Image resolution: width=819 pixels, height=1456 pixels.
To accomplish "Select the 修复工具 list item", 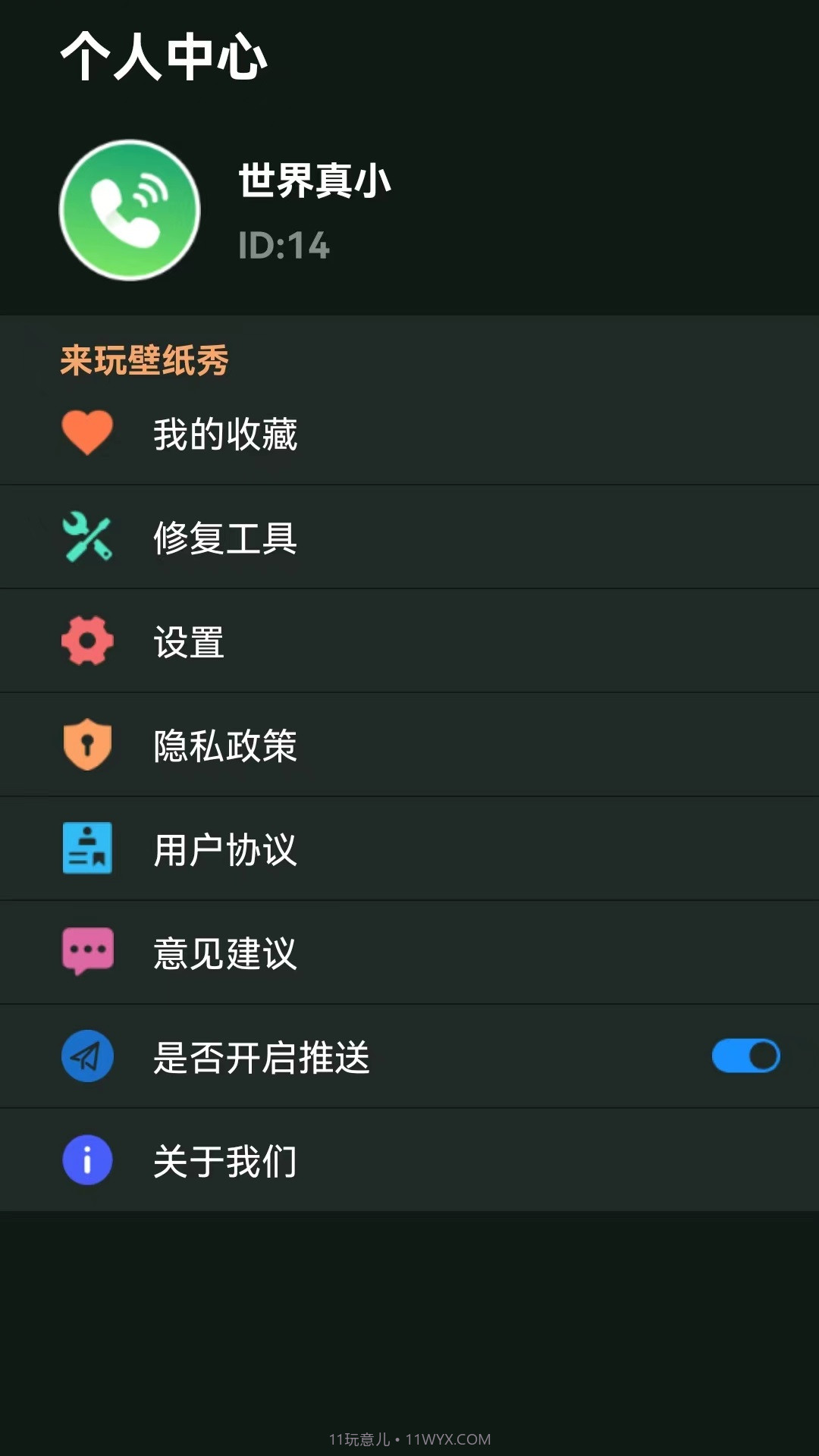I will (x=225, y=537).
